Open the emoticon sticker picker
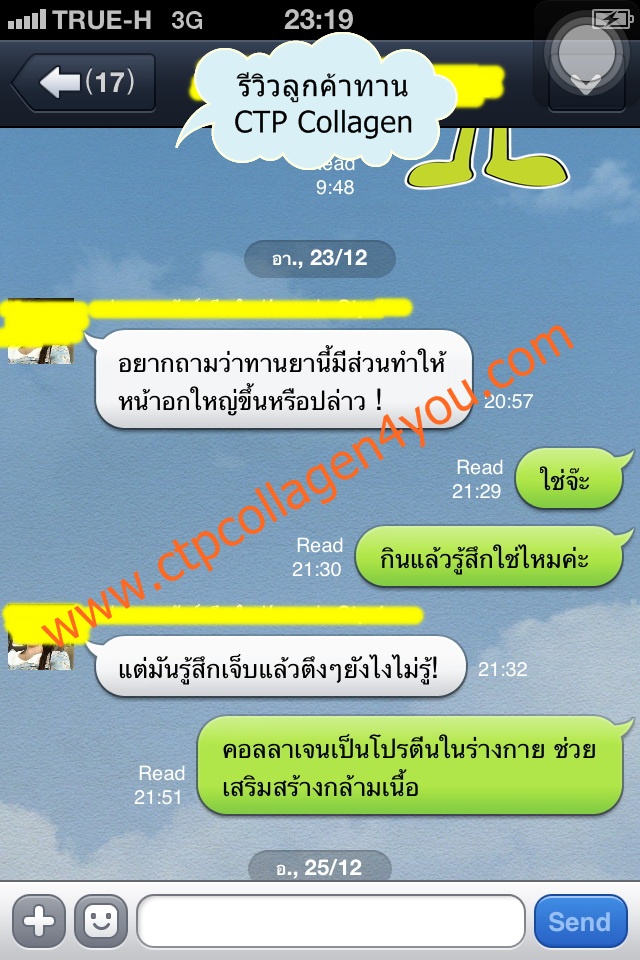This screenshot has width=640, height=960. click(101, 920)
